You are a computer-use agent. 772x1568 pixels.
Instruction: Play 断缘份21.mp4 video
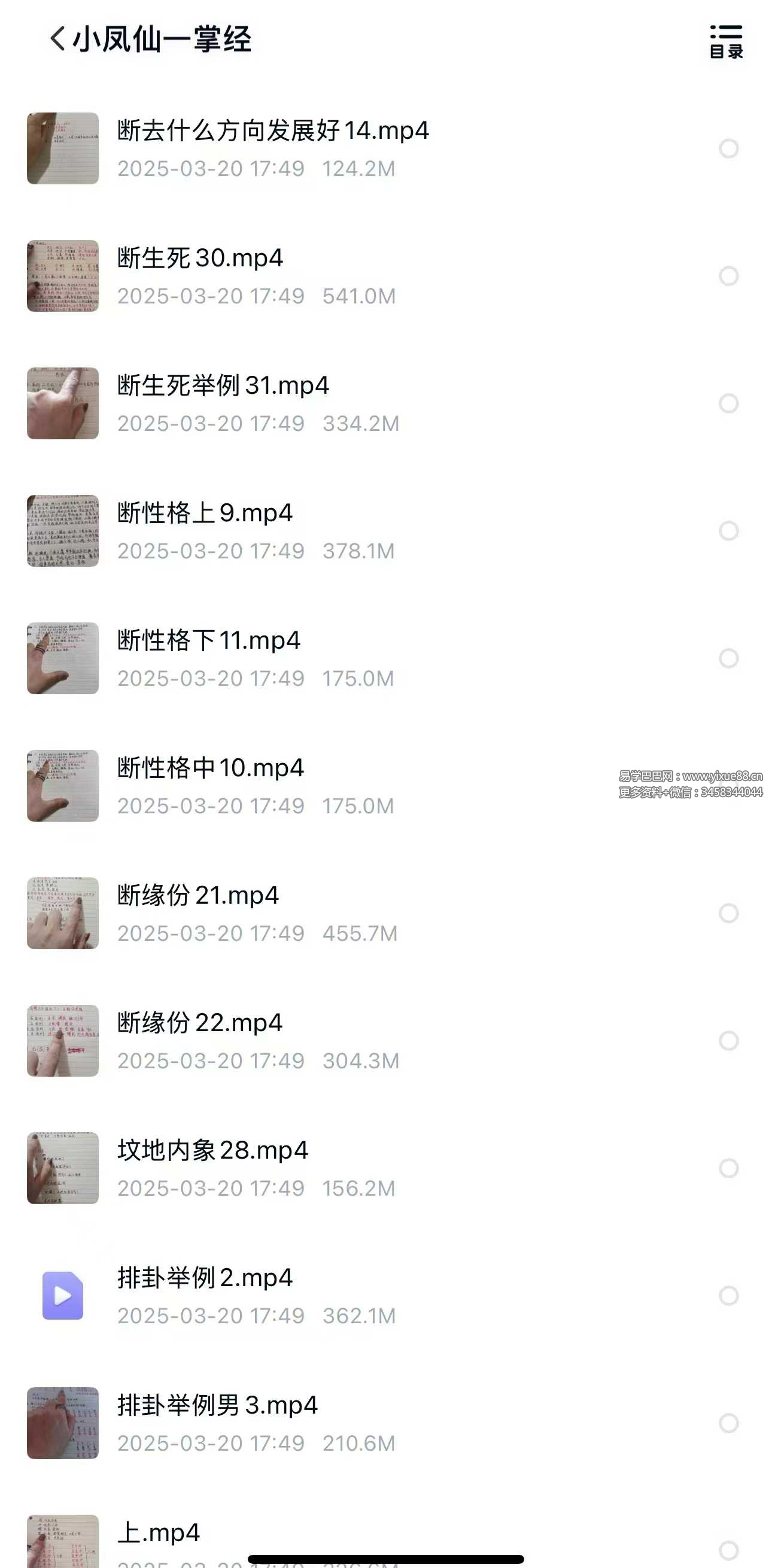(198, 896)
